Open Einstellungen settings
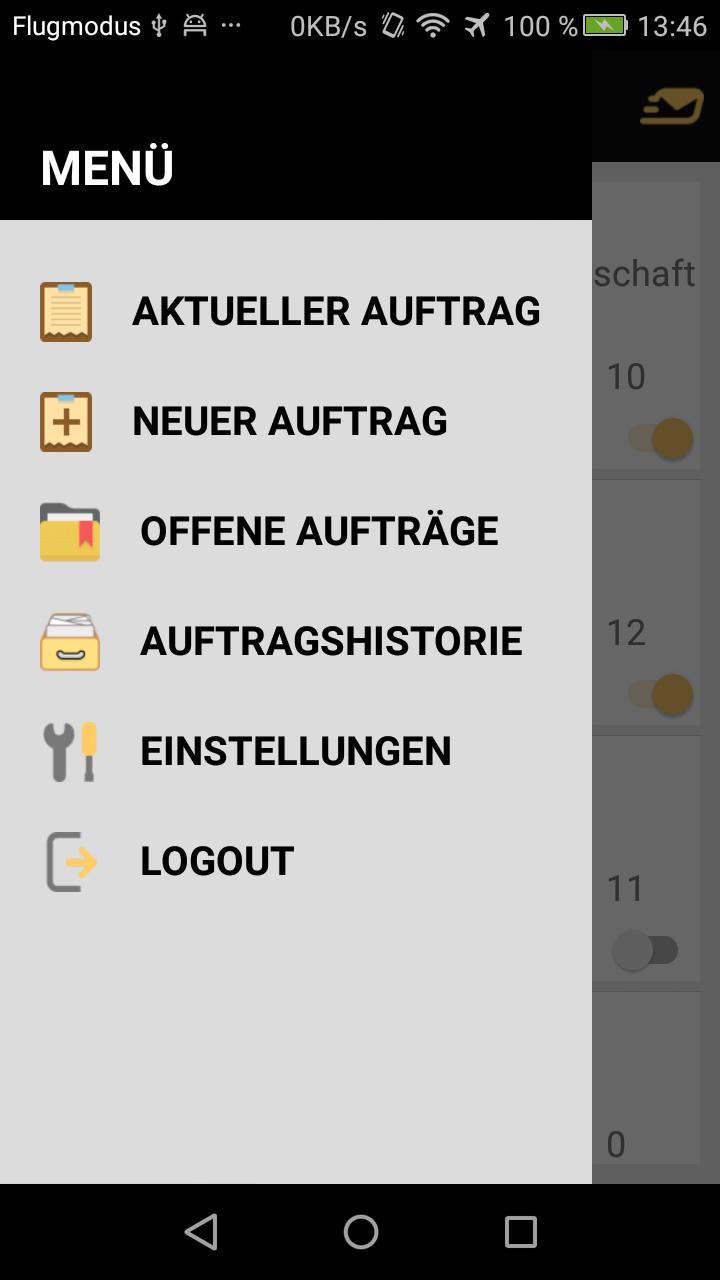The width and height of the screenshot is (720, 1280). coord(295,752)
